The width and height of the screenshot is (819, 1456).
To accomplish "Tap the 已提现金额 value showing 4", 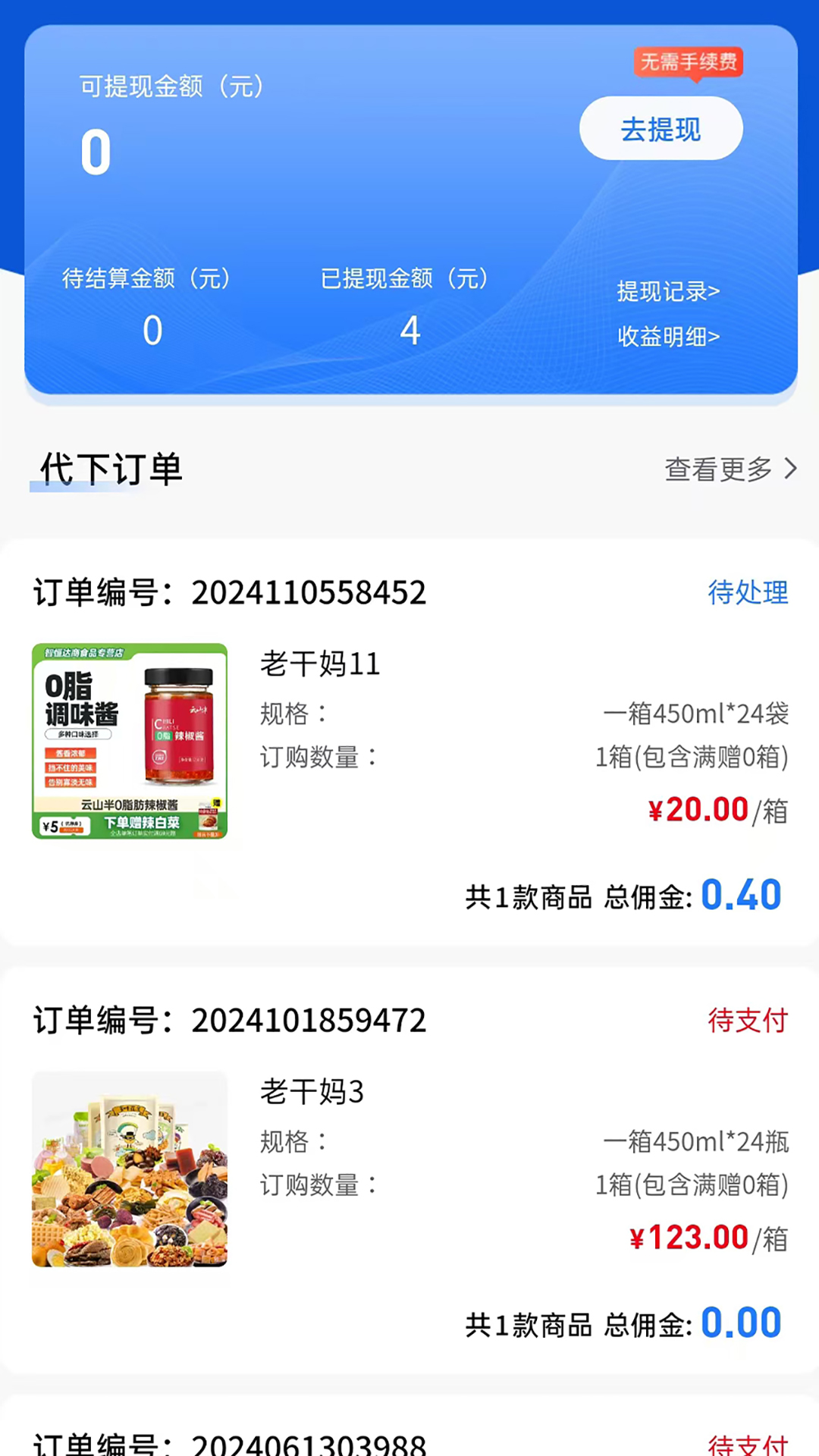I will 410,329.
